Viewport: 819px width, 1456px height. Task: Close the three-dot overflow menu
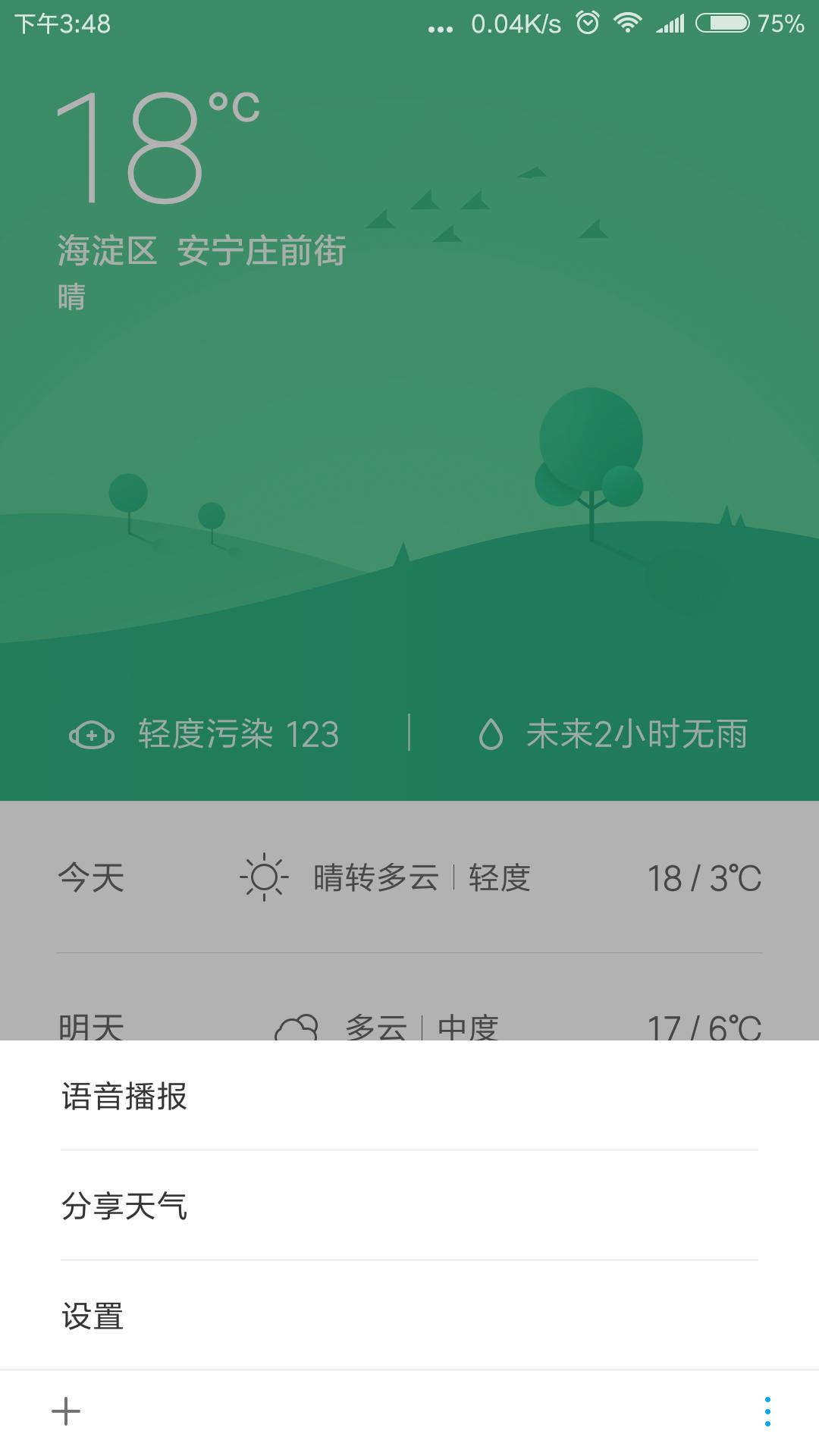[x=767, y=1411]
